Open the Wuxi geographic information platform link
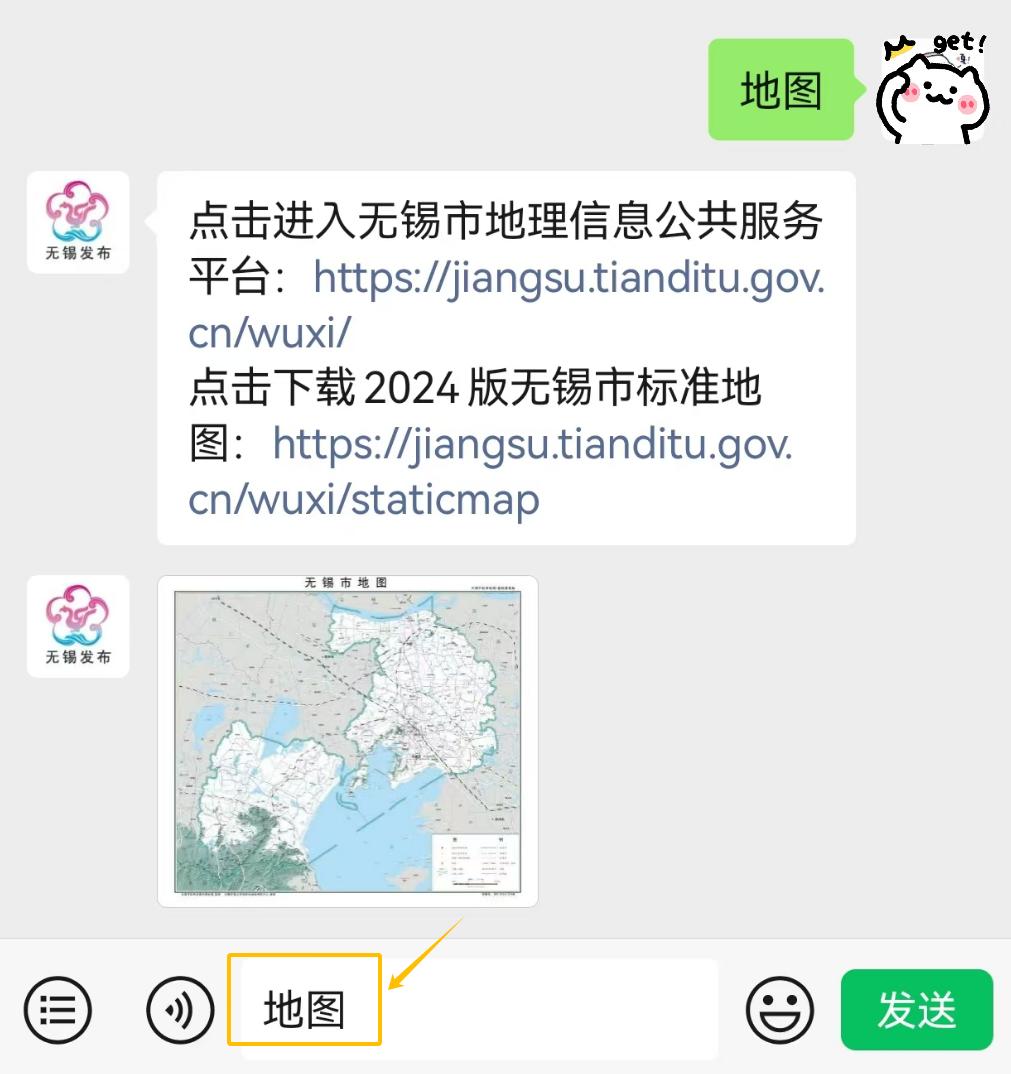Screen dimensions: 1011x1074 click(569, 279)
